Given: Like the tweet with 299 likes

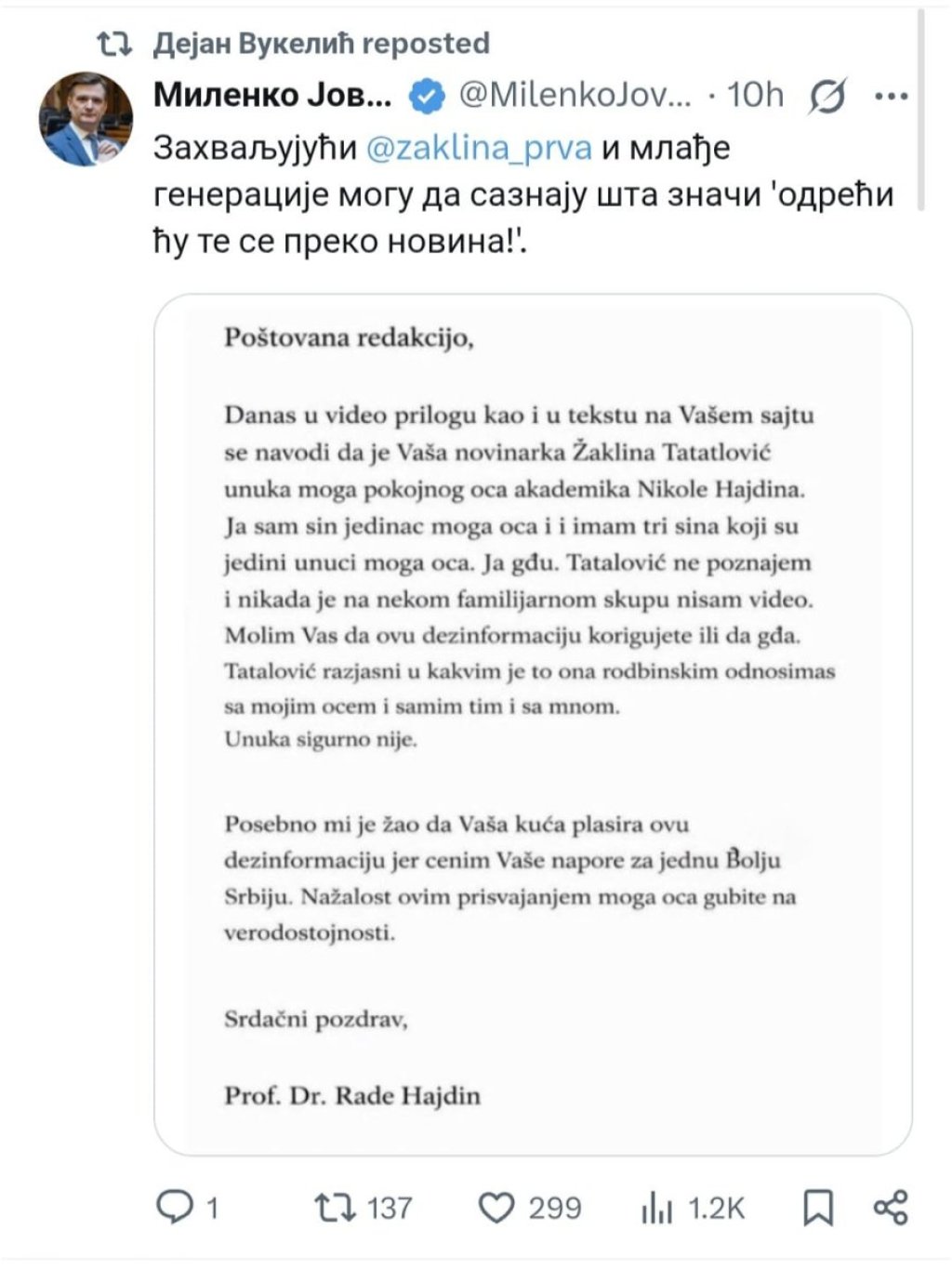Looking at the screenshot, I should tap(496, 1207).
